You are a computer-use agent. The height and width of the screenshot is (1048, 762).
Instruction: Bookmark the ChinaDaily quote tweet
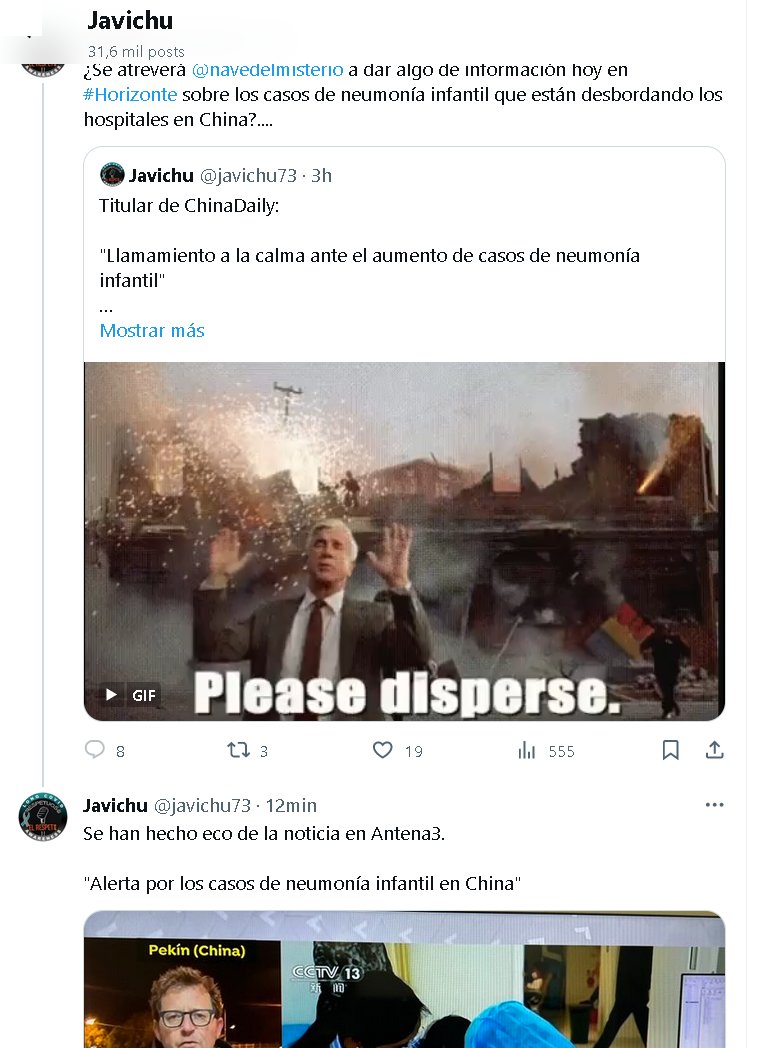click(671, 750)
